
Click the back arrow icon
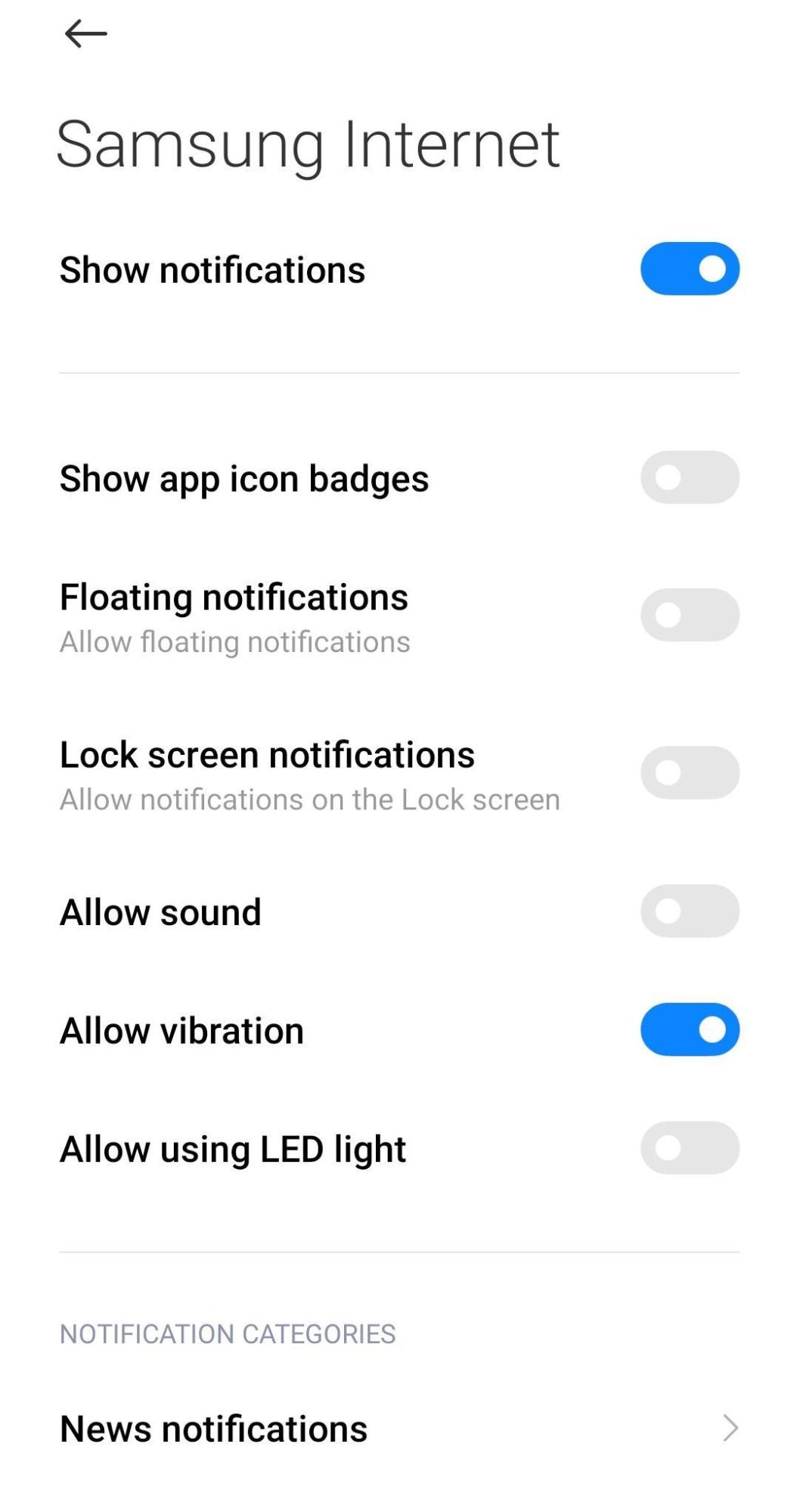click(x=85, y=33)
